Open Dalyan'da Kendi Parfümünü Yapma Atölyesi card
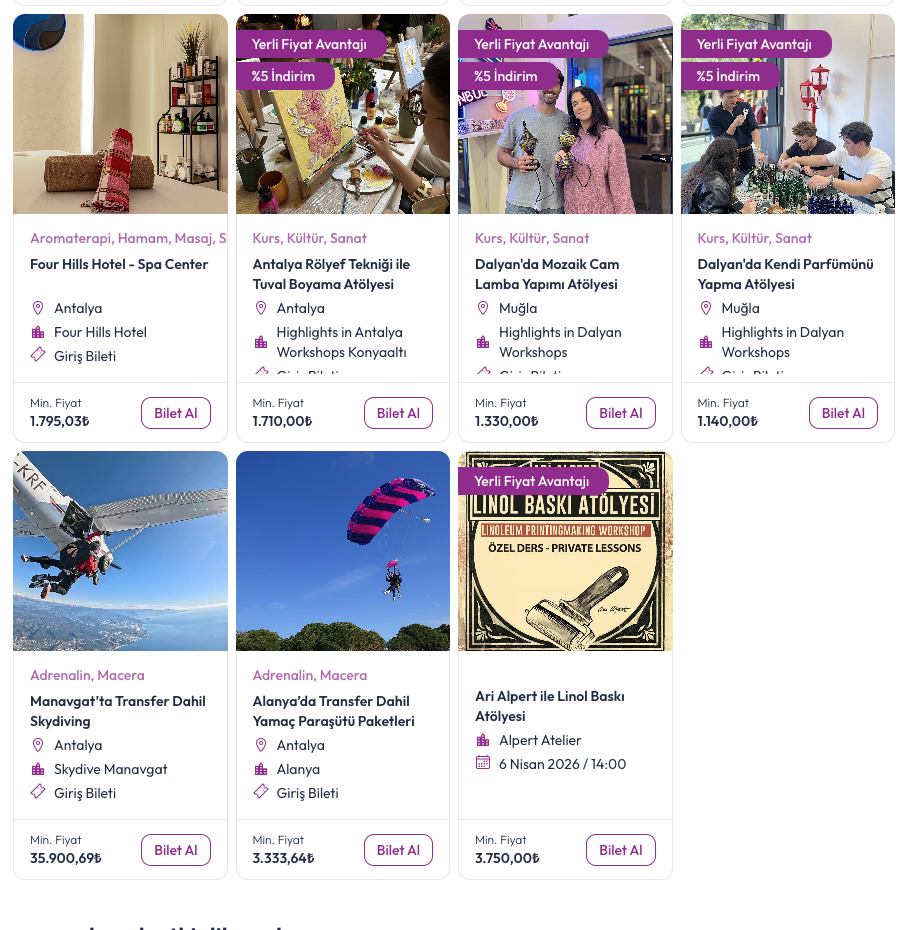This screenshot has width=906, height=930. click(785, 274)
